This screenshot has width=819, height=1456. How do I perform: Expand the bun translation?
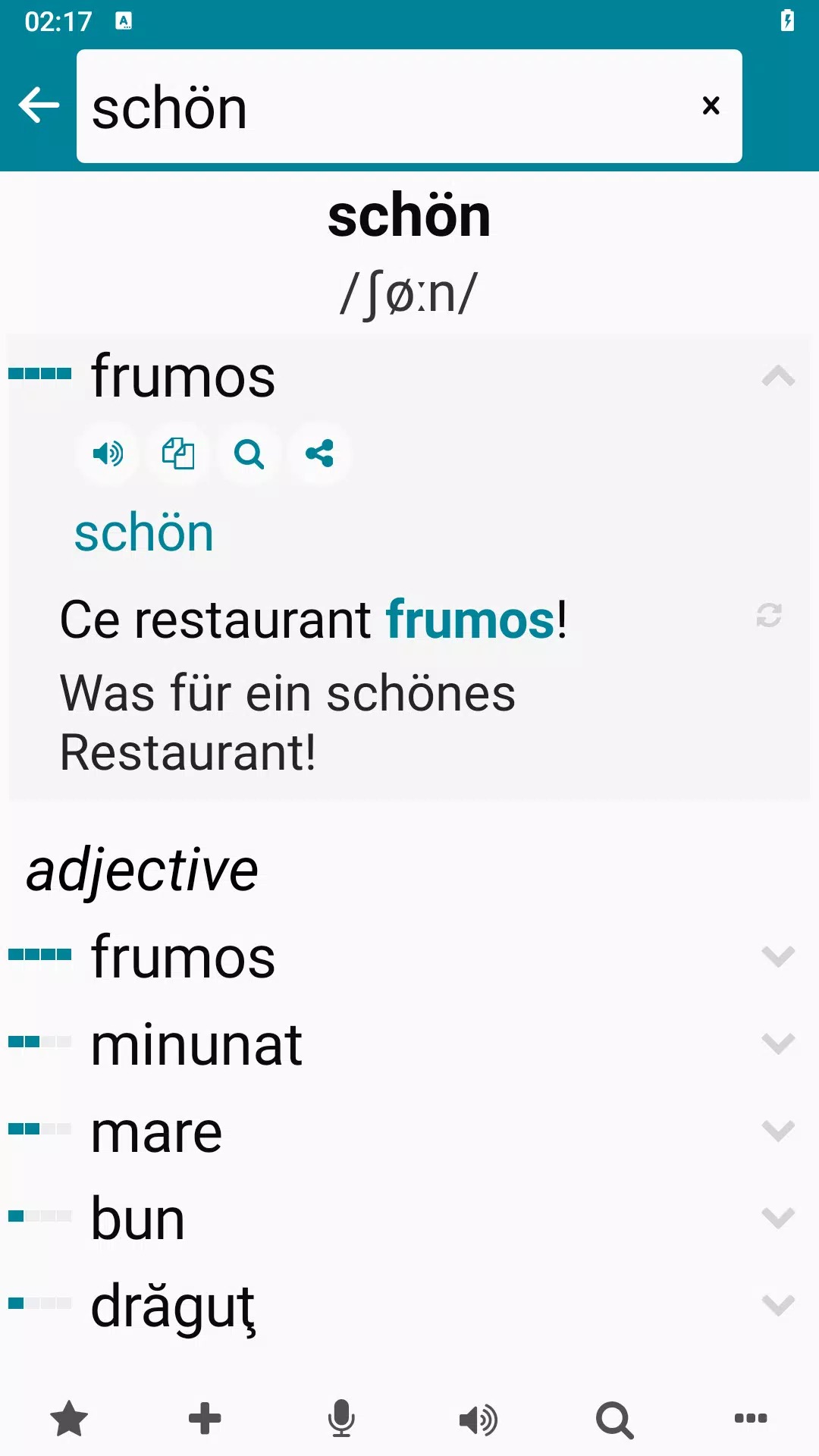778,1219
